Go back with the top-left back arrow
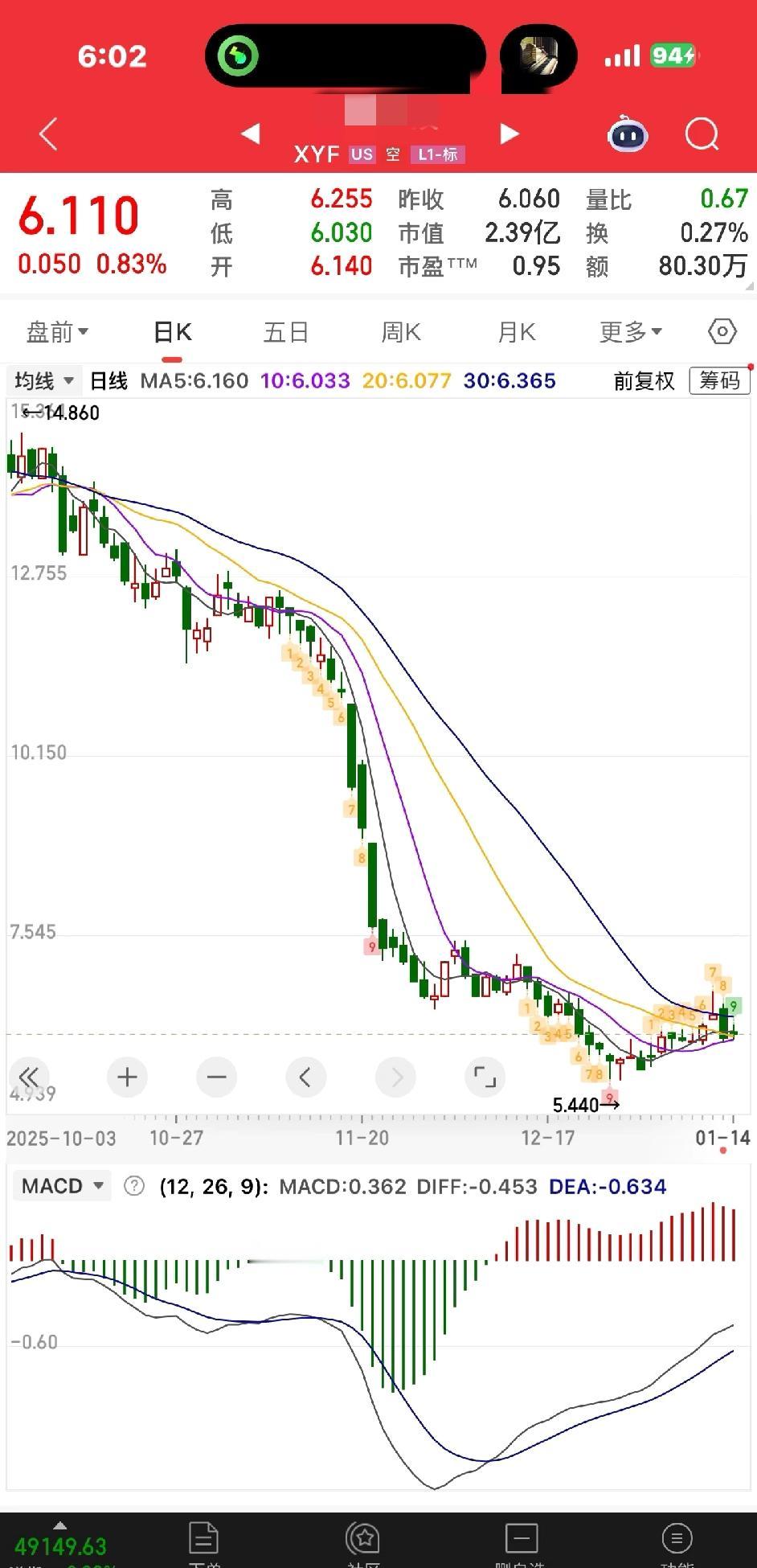Viewport: 757px width, 1568px height. pos(47,134)
